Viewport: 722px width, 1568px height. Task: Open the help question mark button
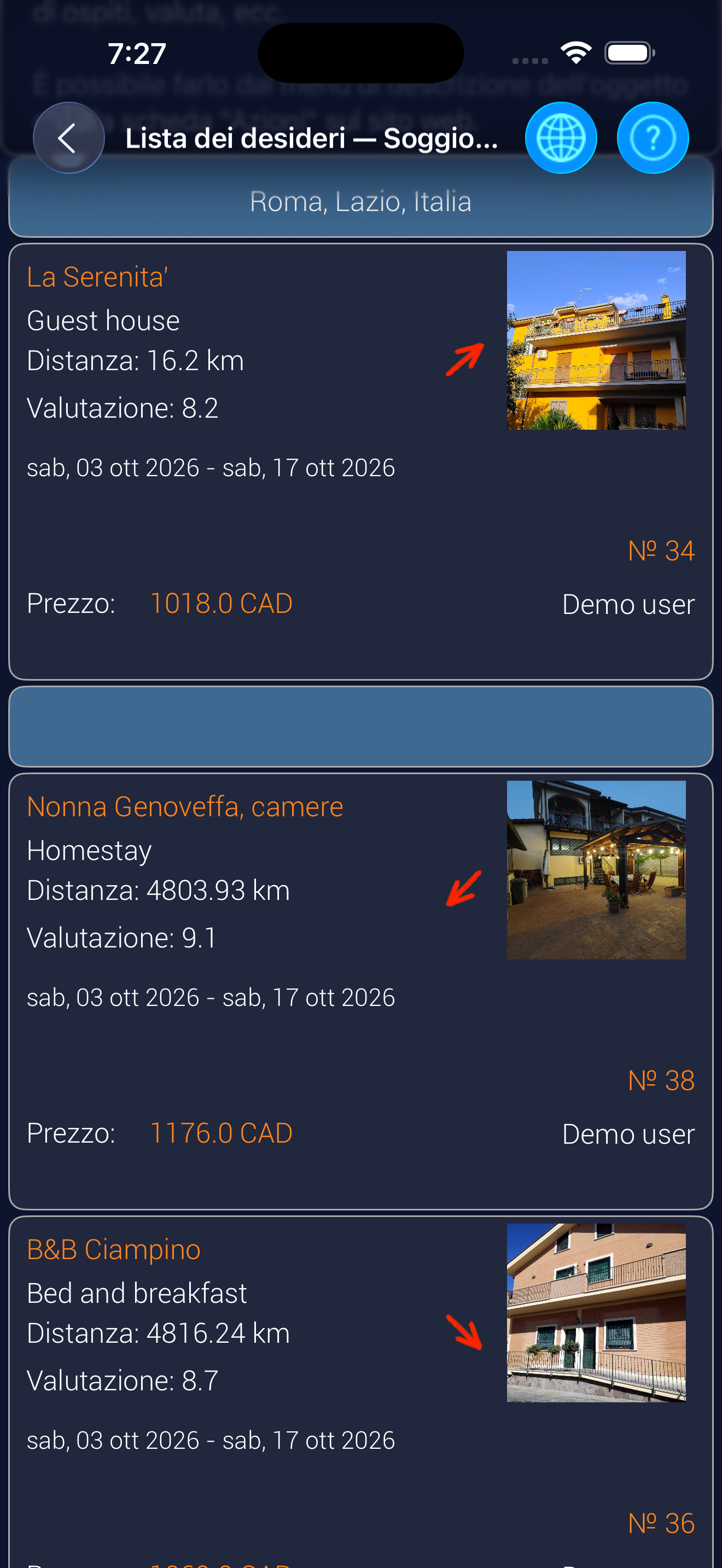click(652, 138)
